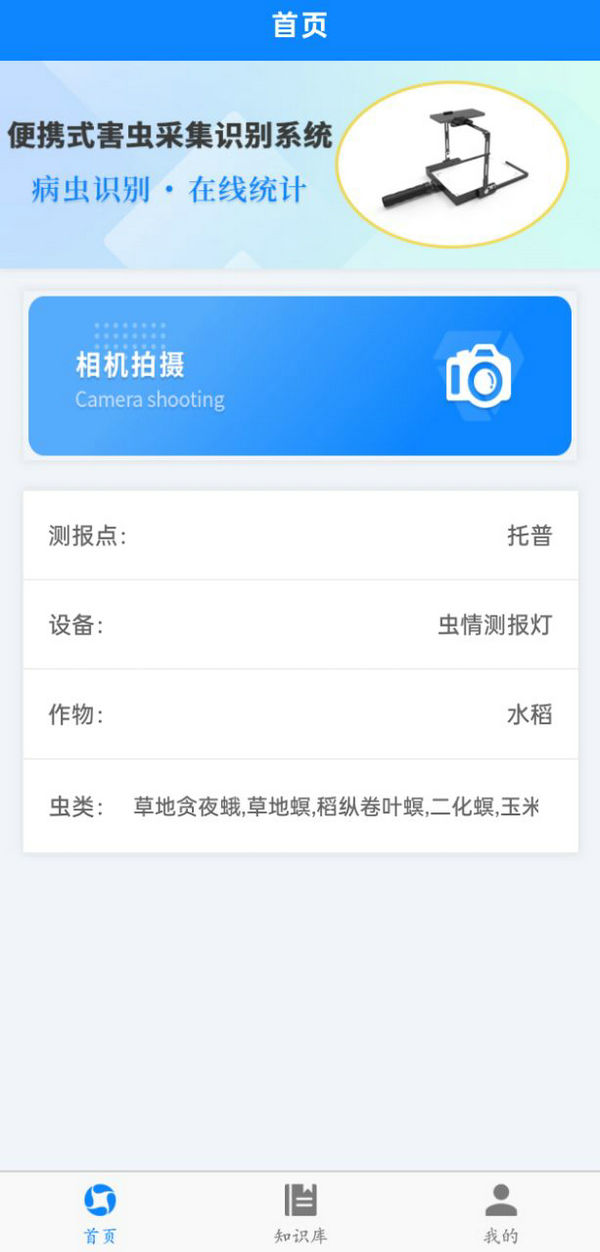This screenshot has width=600, height=1252.
Task: Open the 相机拍摄 camera shooting card
Action: coord(300,376)
